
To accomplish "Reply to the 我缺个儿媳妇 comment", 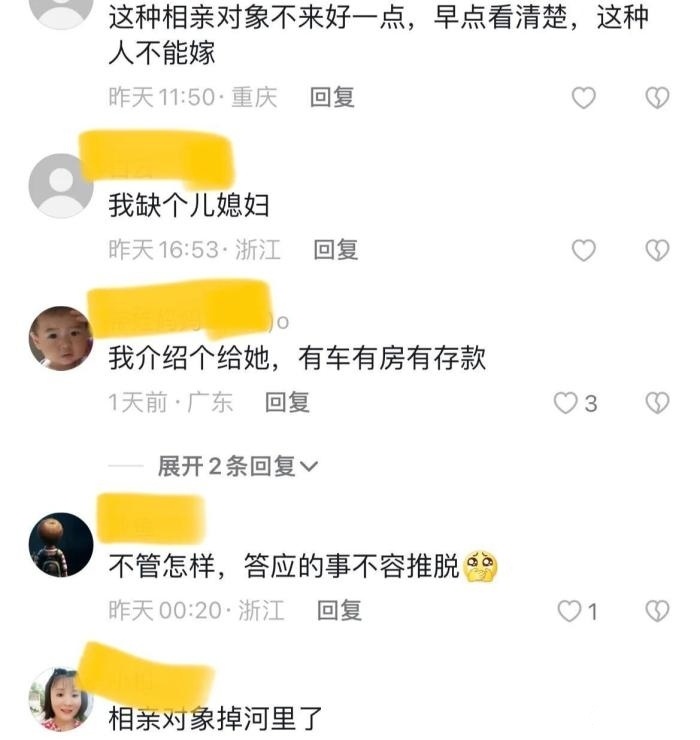I will (336, 250).
